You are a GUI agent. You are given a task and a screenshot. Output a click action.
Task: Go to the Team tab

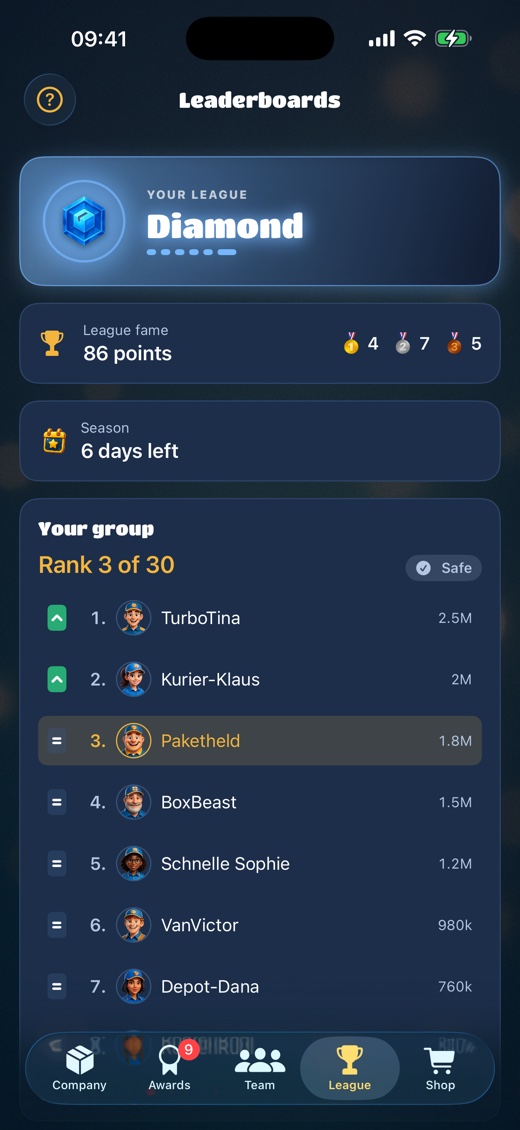click(260, 1069)
